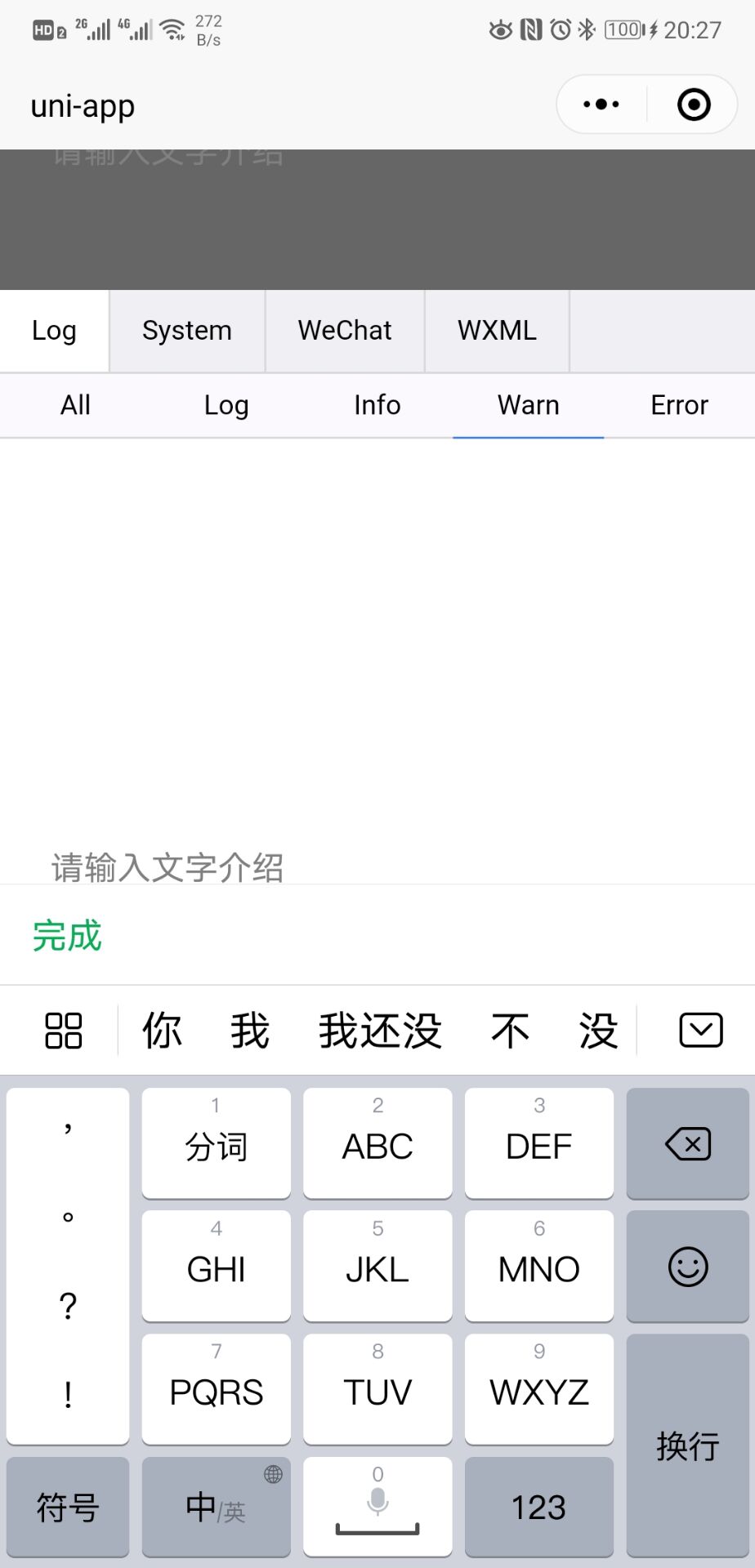Show All log entries
The width and height of the screenshot is (755, 1568).
pos(75,405)
